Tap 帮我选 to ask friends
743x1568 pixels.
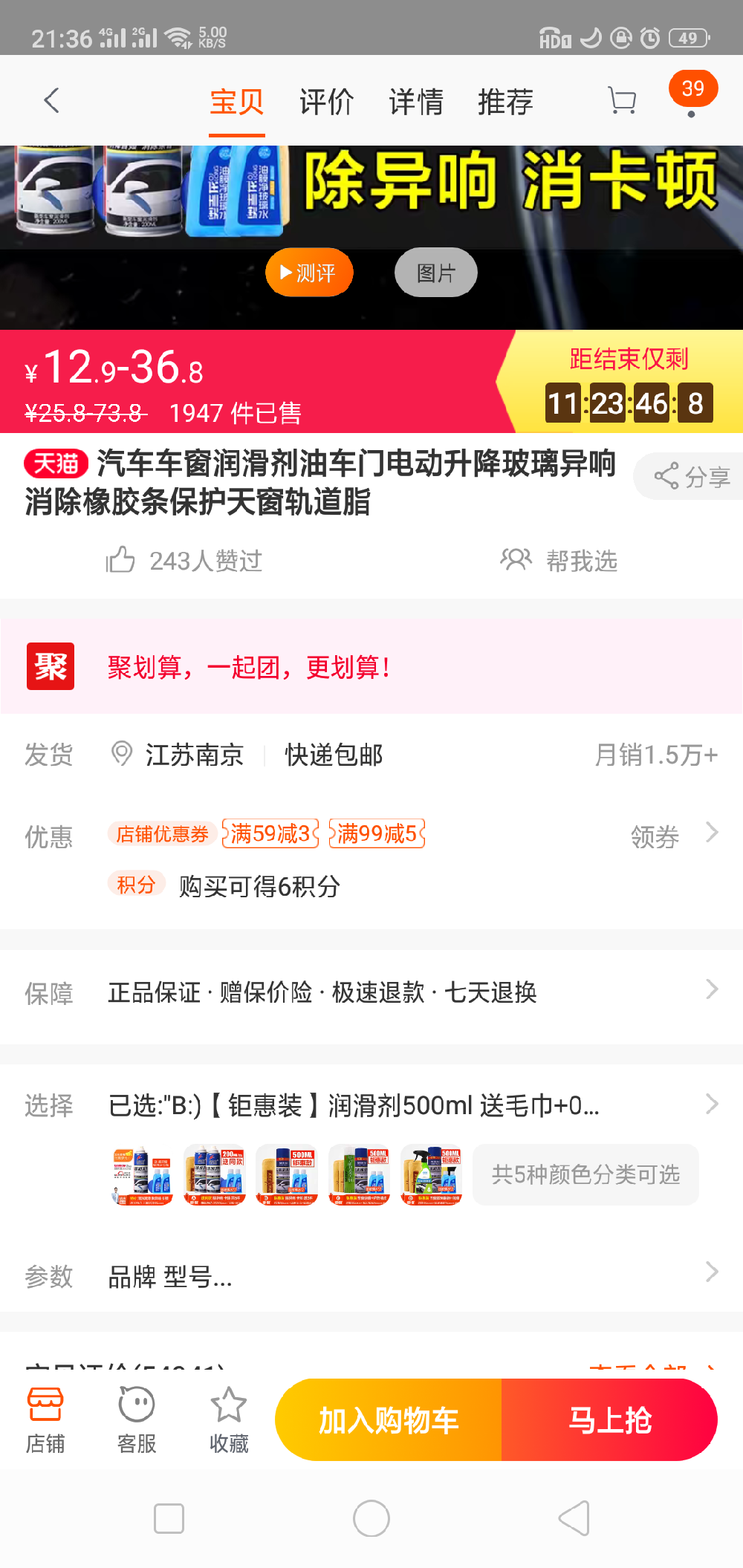(x=560, y=560)
